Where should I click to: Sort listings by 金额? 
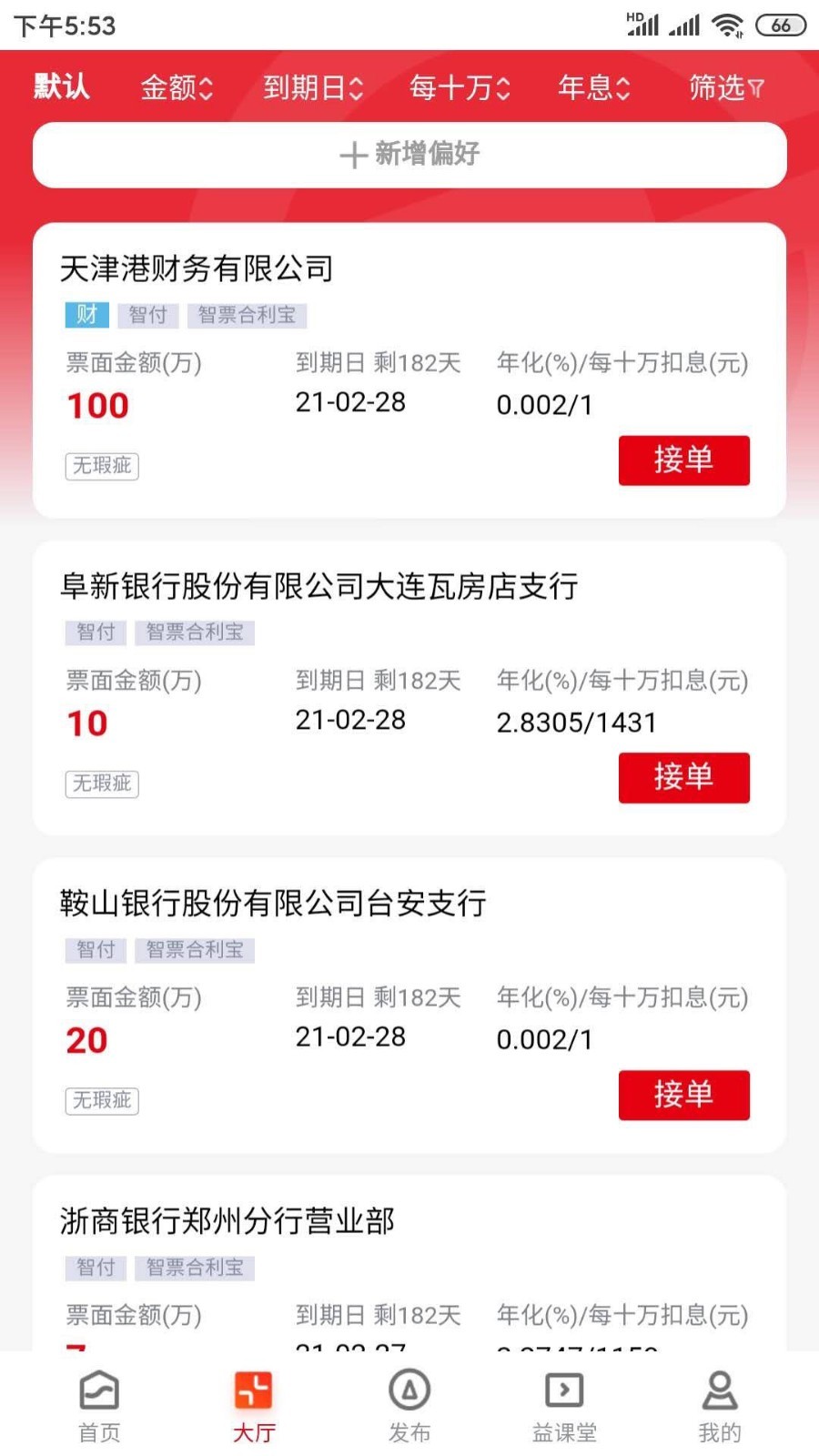[177, 87]
